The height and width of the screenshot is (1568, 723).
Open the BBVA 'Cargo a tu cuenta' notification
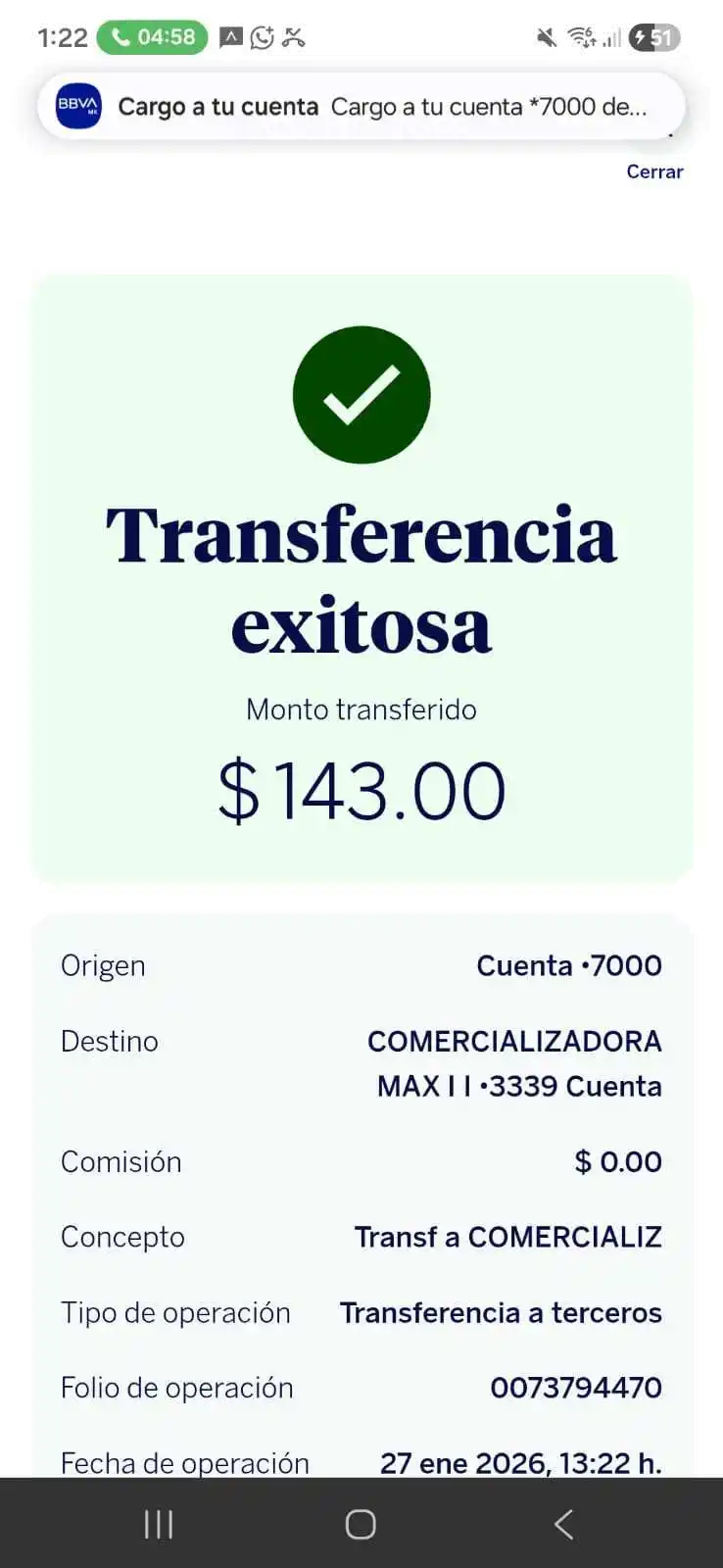[361, 107]
